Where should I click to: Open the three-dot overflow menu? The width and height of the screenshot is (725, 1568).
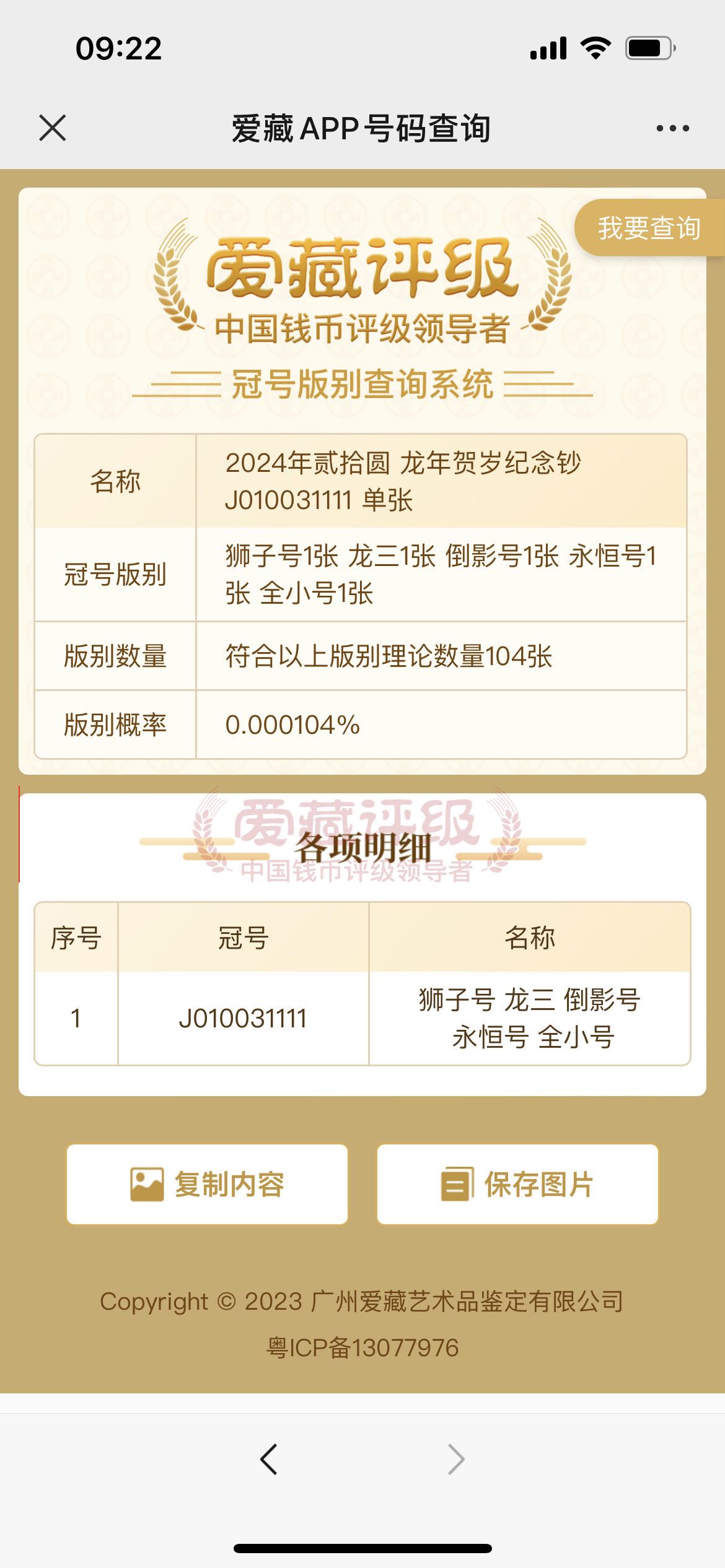(x=672, y=128)
